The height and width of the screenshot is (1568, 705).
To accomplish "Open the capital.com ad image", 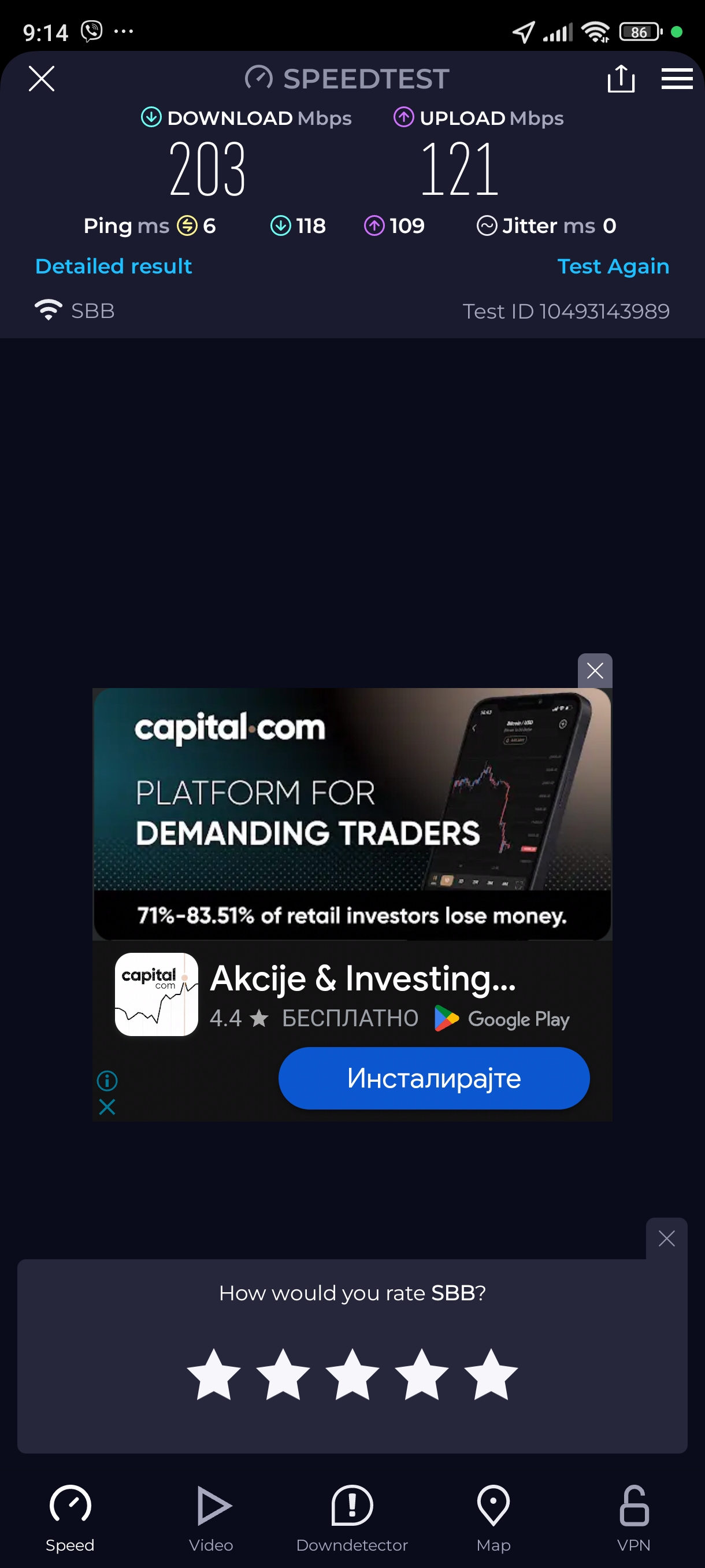I will coord(351,813).
